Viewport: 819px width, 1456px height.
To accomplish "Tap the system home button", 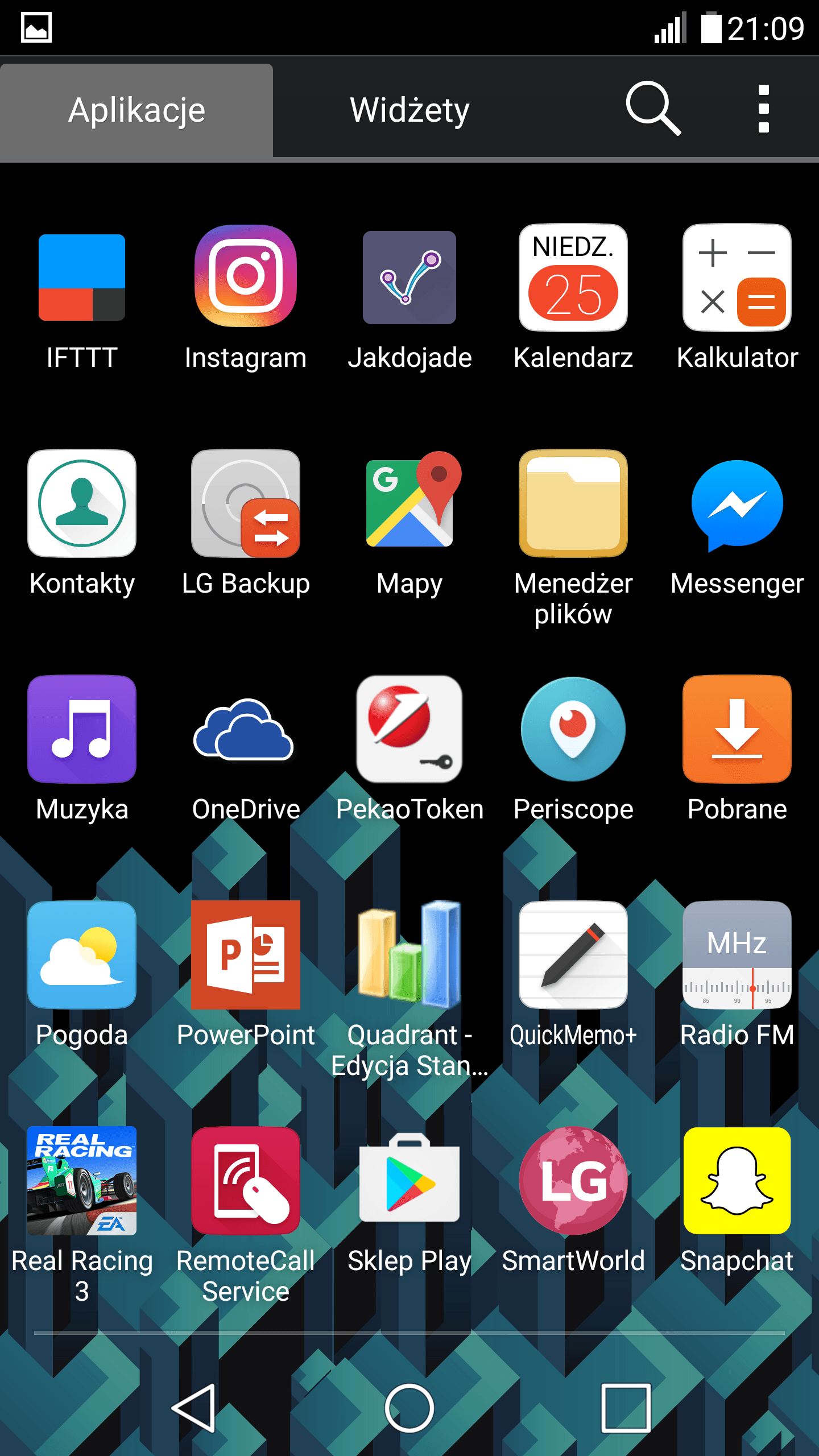I will point(409,1408).
